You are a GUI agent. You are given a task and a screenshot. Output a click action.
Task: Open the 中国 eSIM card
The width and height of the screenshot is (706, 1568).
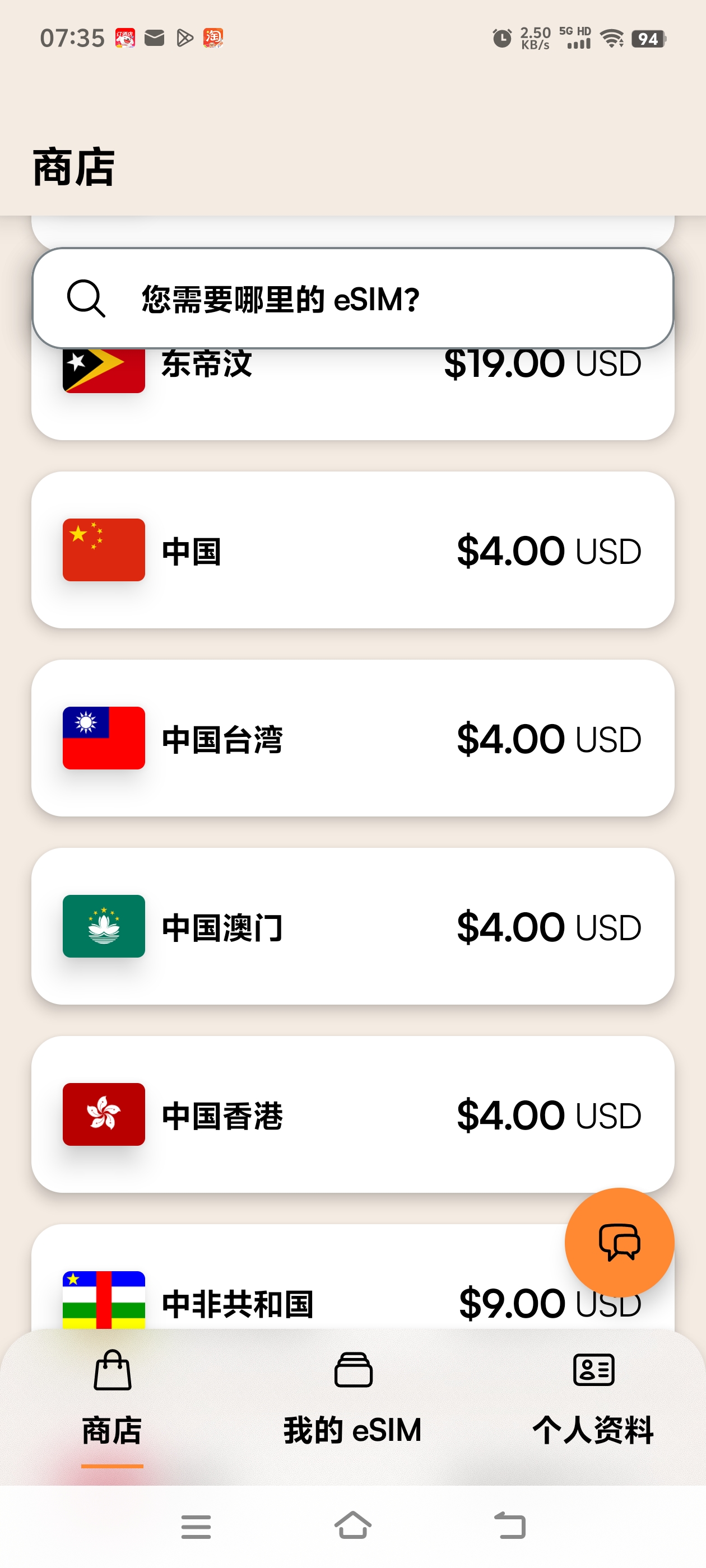click(x=352, y=550)
